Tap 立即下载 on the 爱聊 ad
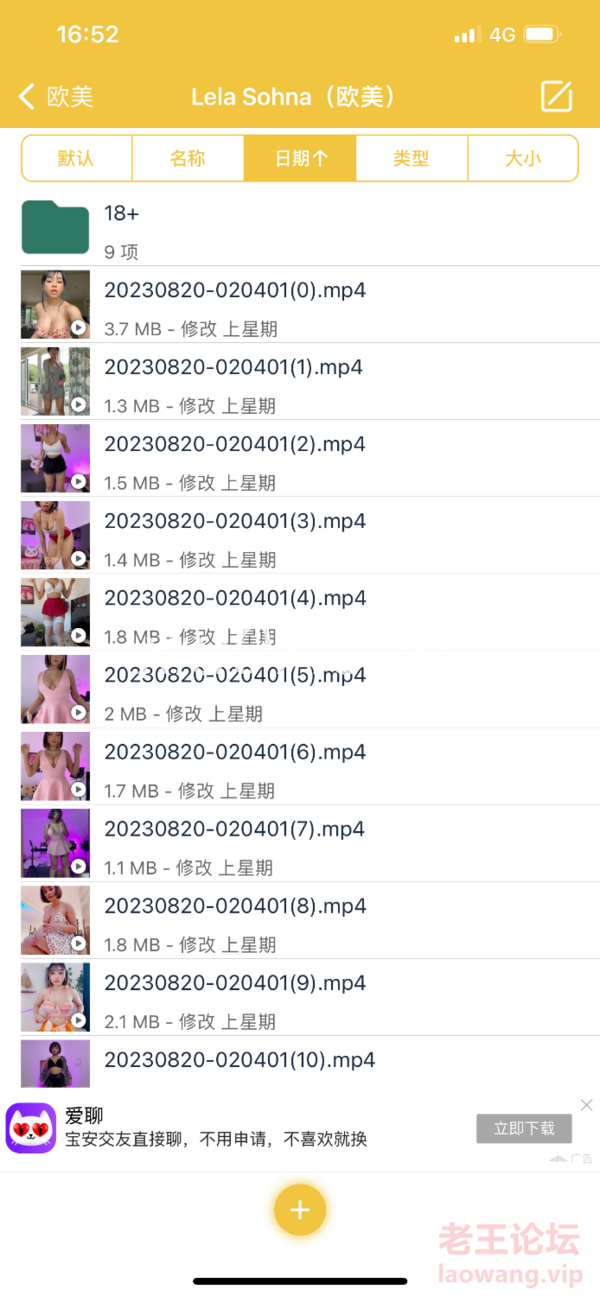 [524, 1128]
